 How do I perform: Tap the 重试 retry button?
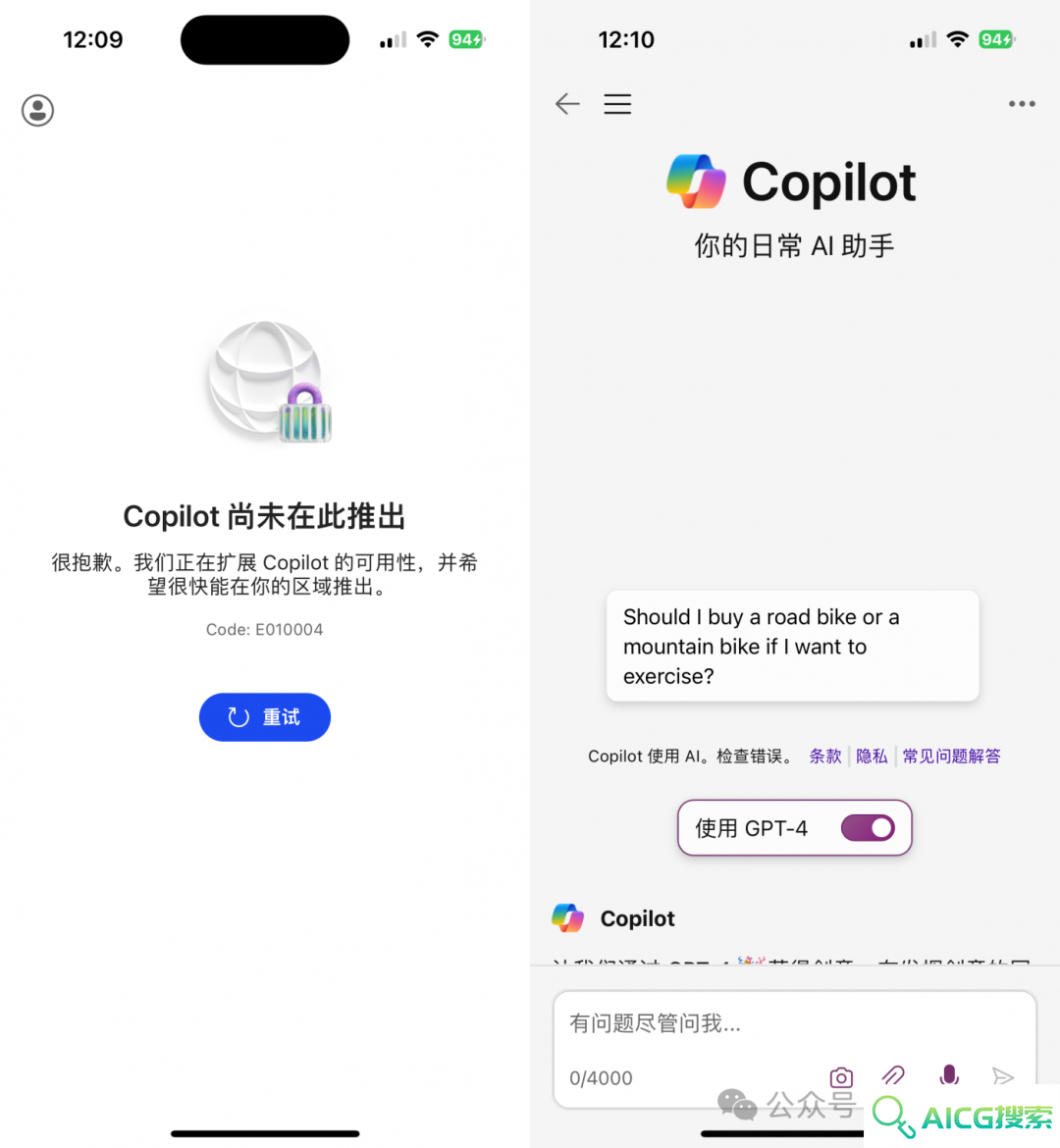click(265, 717)
